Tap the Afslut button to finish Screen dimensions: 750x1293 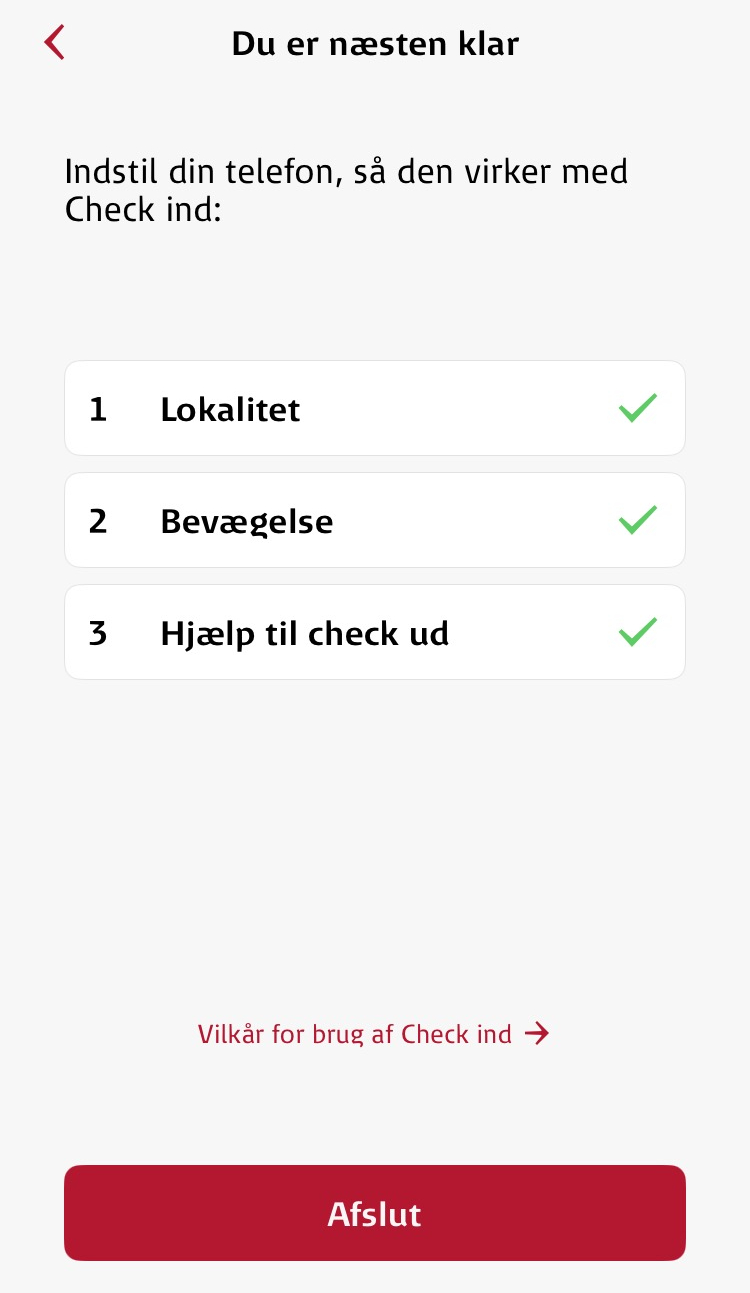374,1213
